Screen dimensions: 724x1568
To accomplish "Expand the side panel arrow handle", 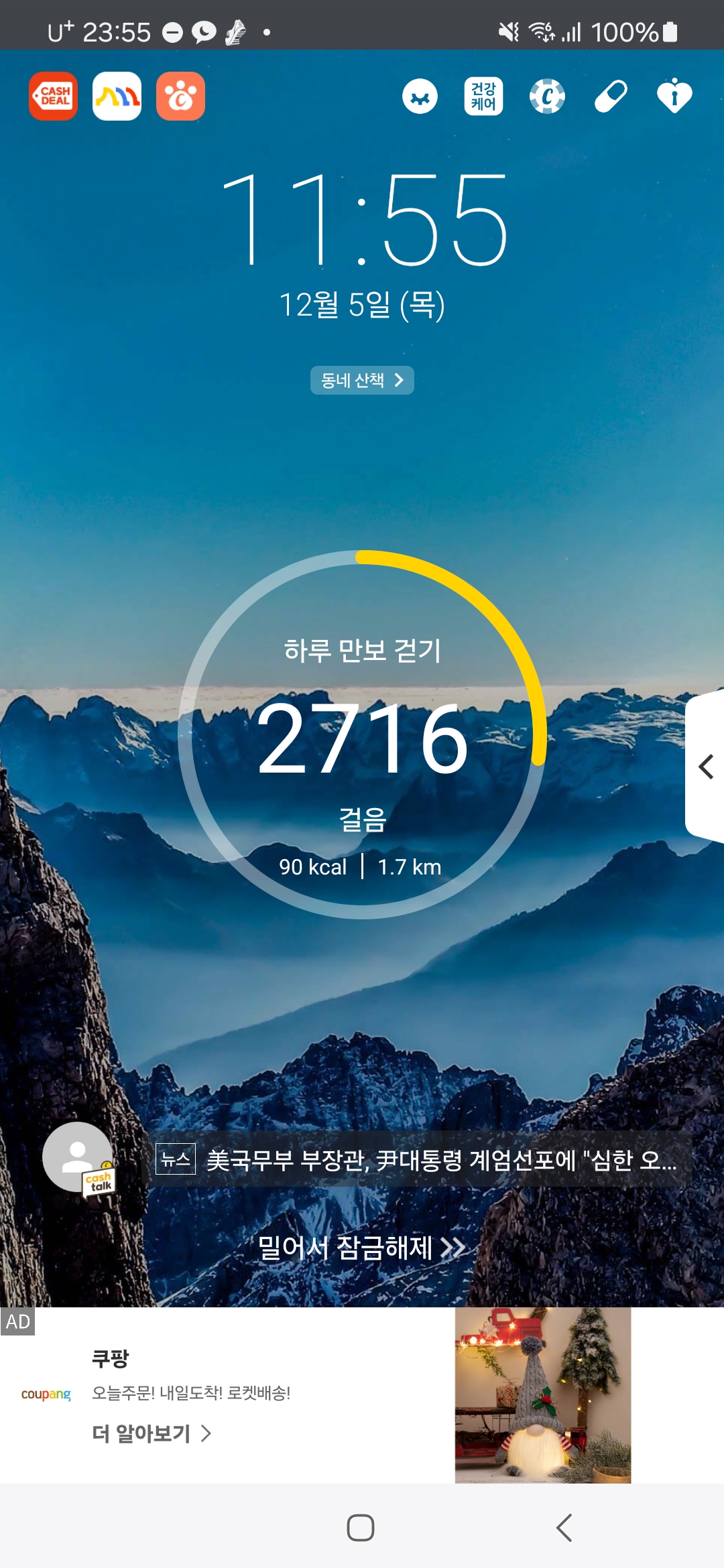I will pyautogui.click(x=705, y=767).
